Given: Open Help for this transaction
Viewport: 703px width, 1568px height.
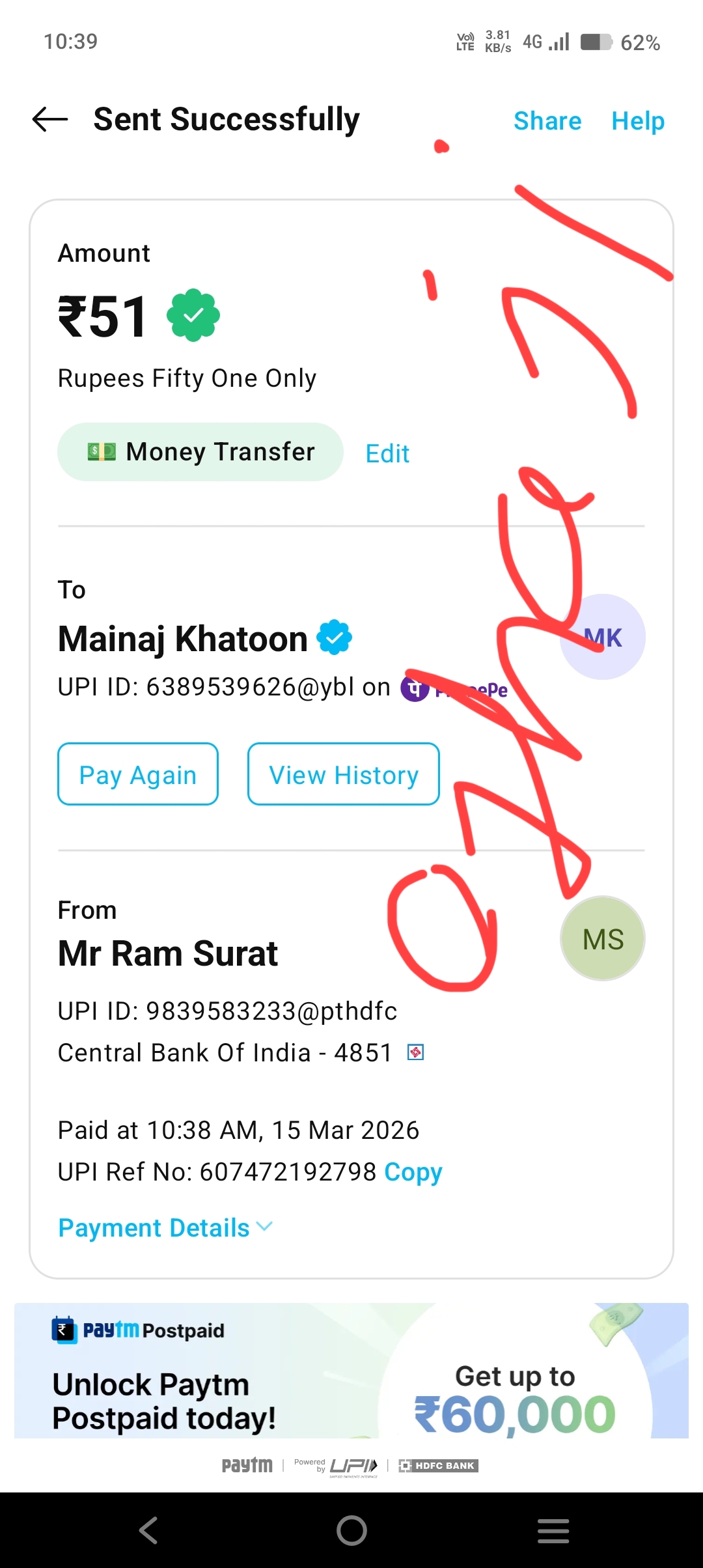Looking at the screenshot, I should point(637,121).
